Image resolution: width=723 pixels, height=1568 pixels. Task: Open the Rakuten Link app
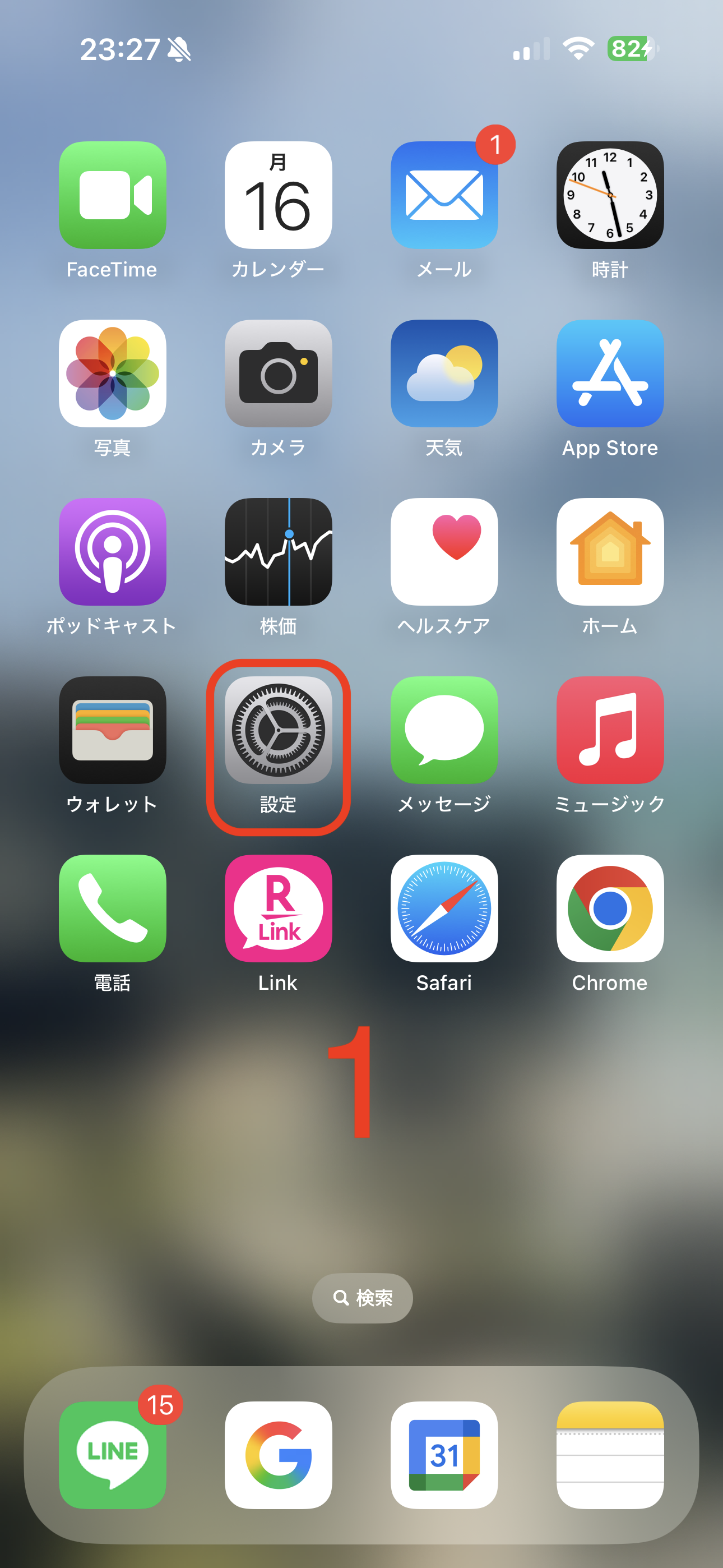278,908
